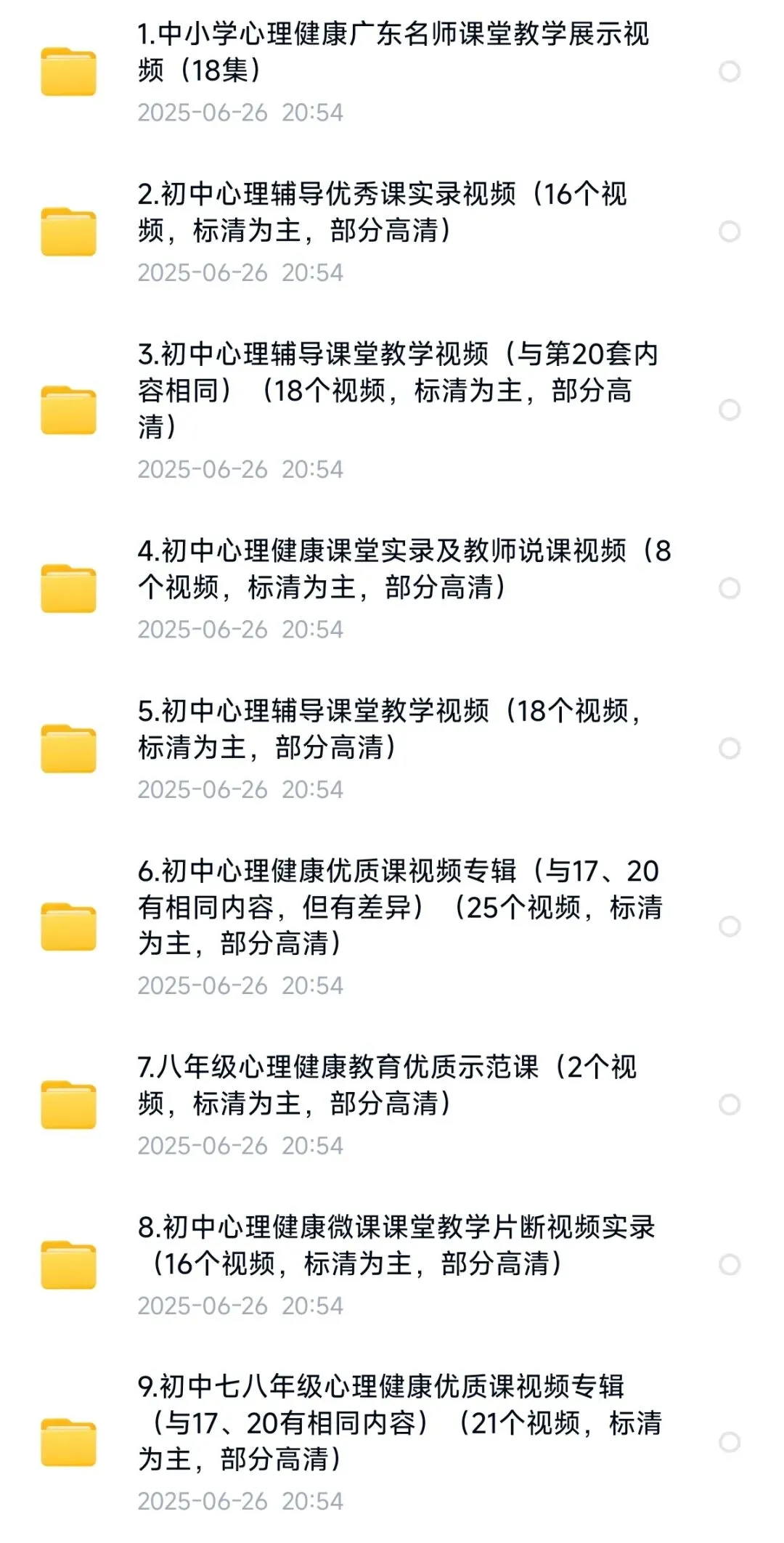Viewport: 784px width, 1543px height.
Task: Open folder 2 初中心理辅导优秀课实录视频
Action: pos(392,232)
